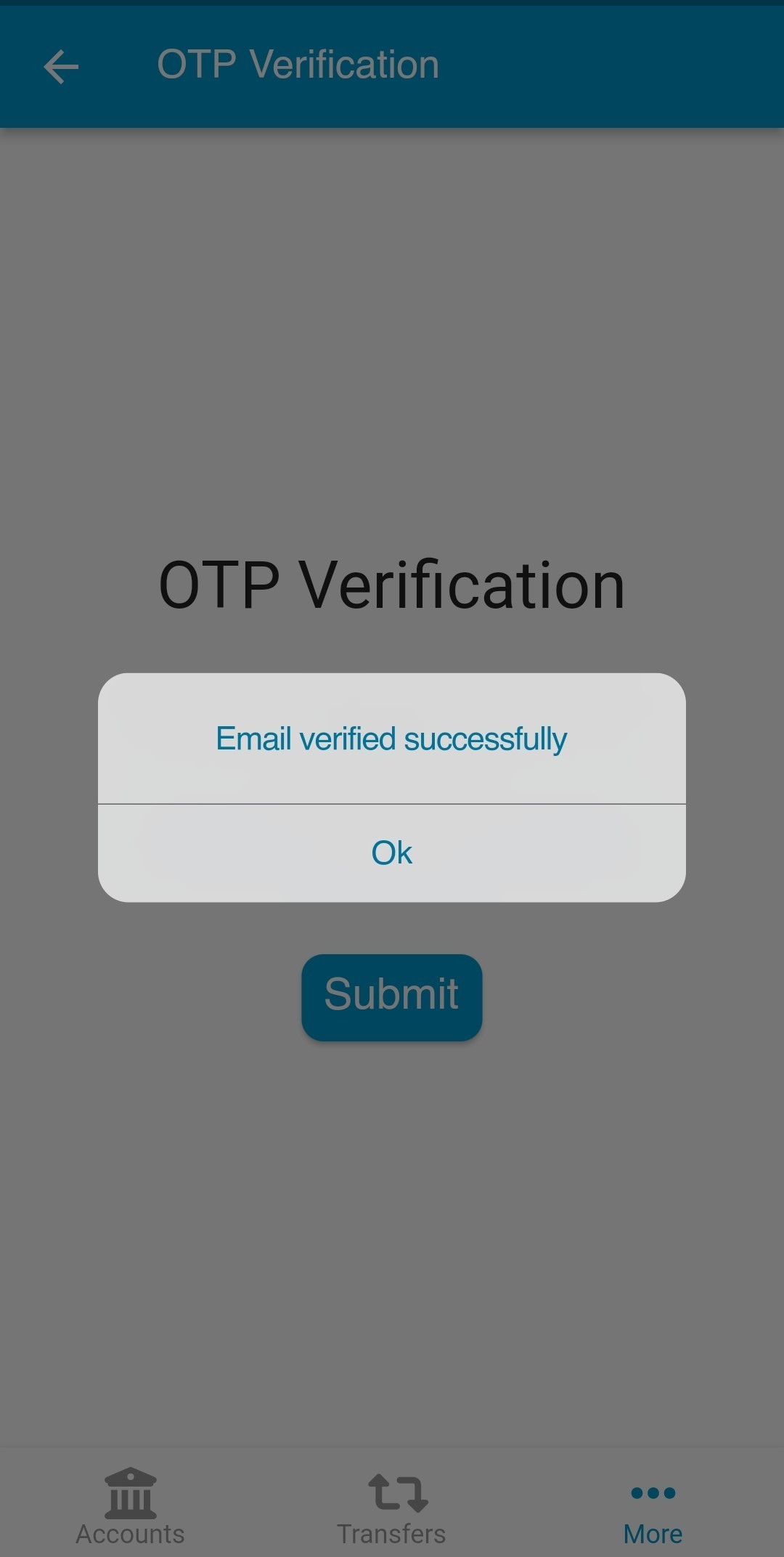Tap the Submit button
The width and height of the screenshot is (784, 1557).
tap(392, 996)
